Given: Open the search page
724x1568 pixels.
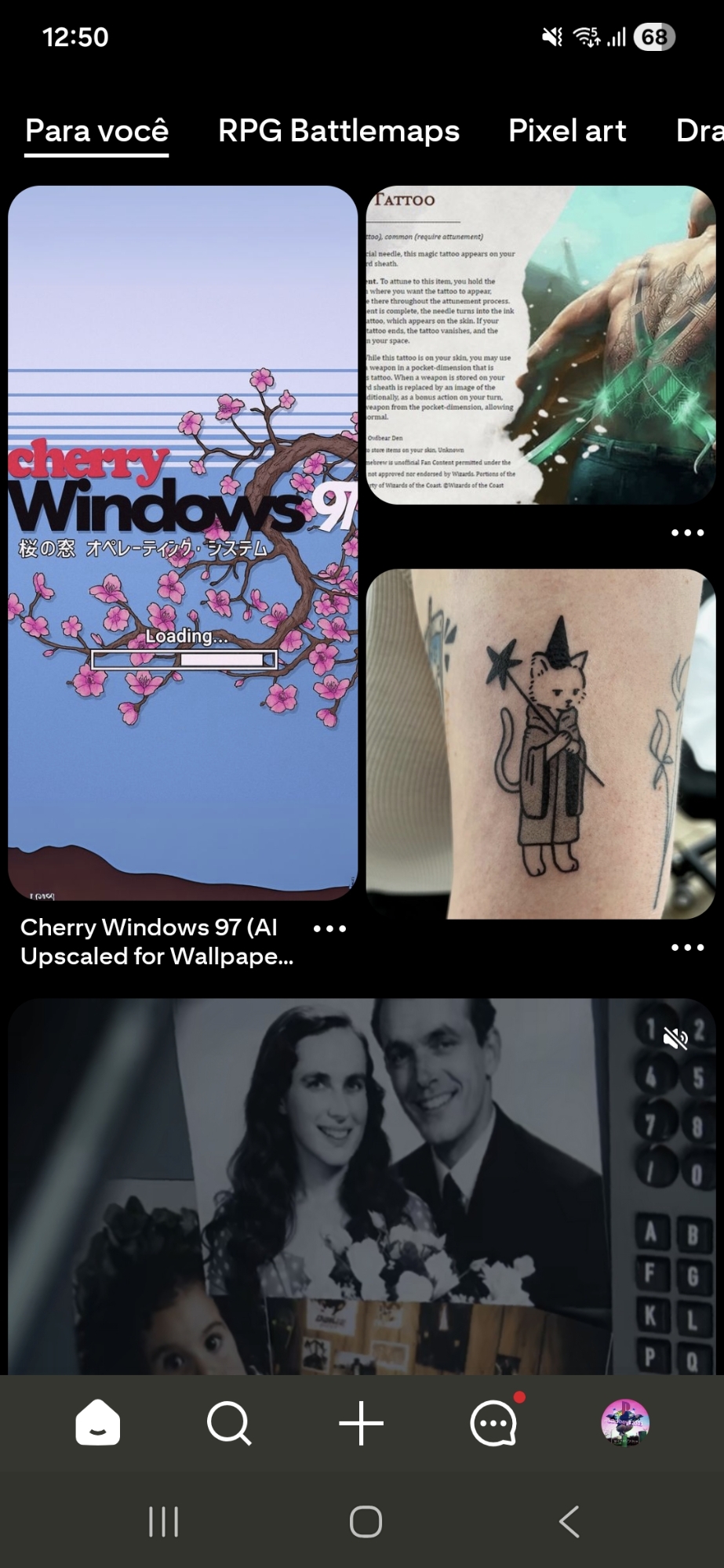Looking at the screenshot, I should click(229, 1423).
